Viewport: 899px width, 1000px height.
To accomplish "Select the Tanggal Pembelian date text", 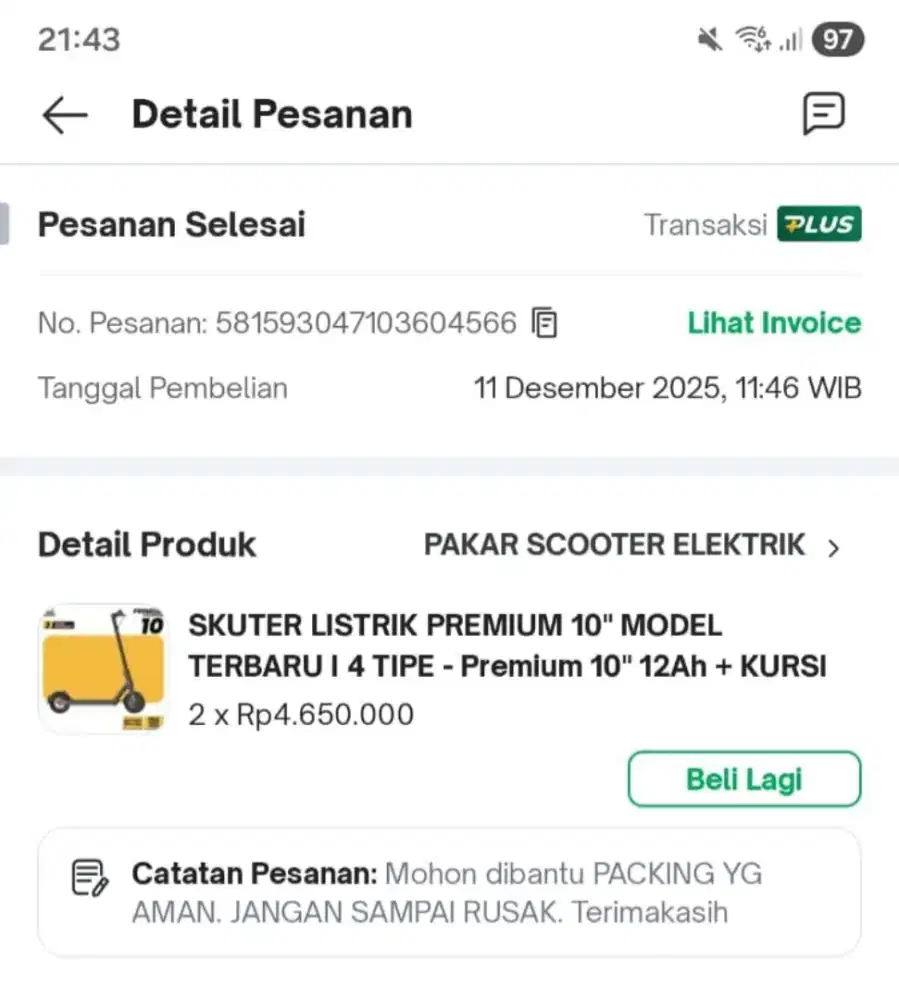I will coord(161,387).
